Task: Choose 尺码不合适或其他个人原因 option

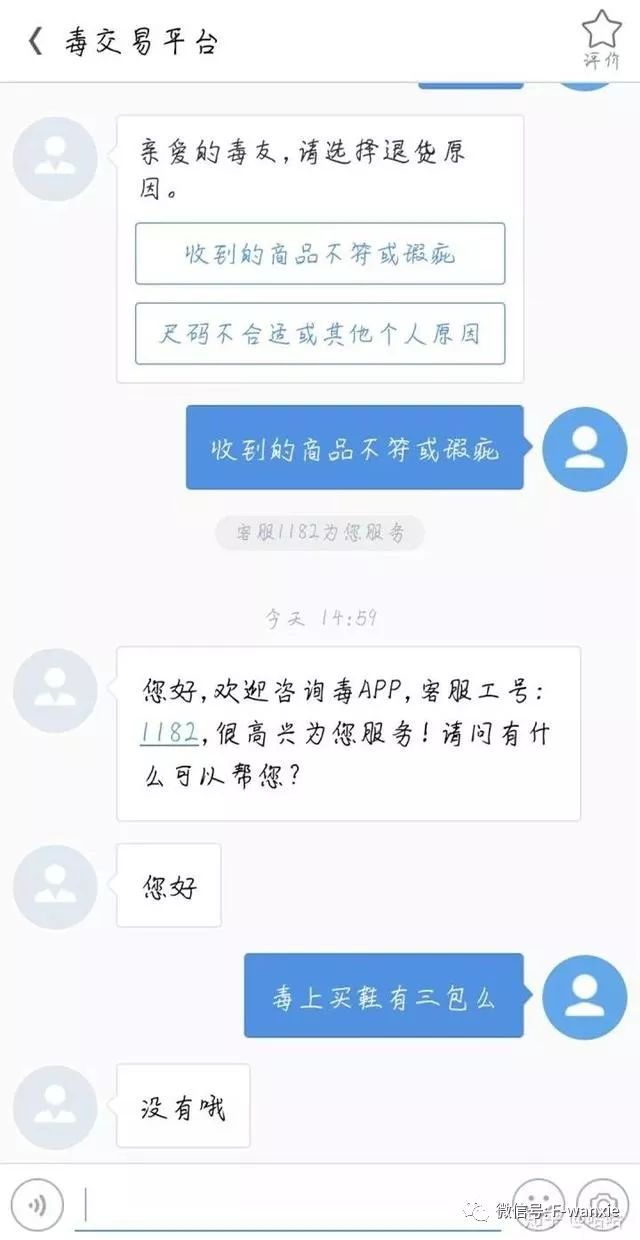Action: pyautogui.click(x=320, y=334)
